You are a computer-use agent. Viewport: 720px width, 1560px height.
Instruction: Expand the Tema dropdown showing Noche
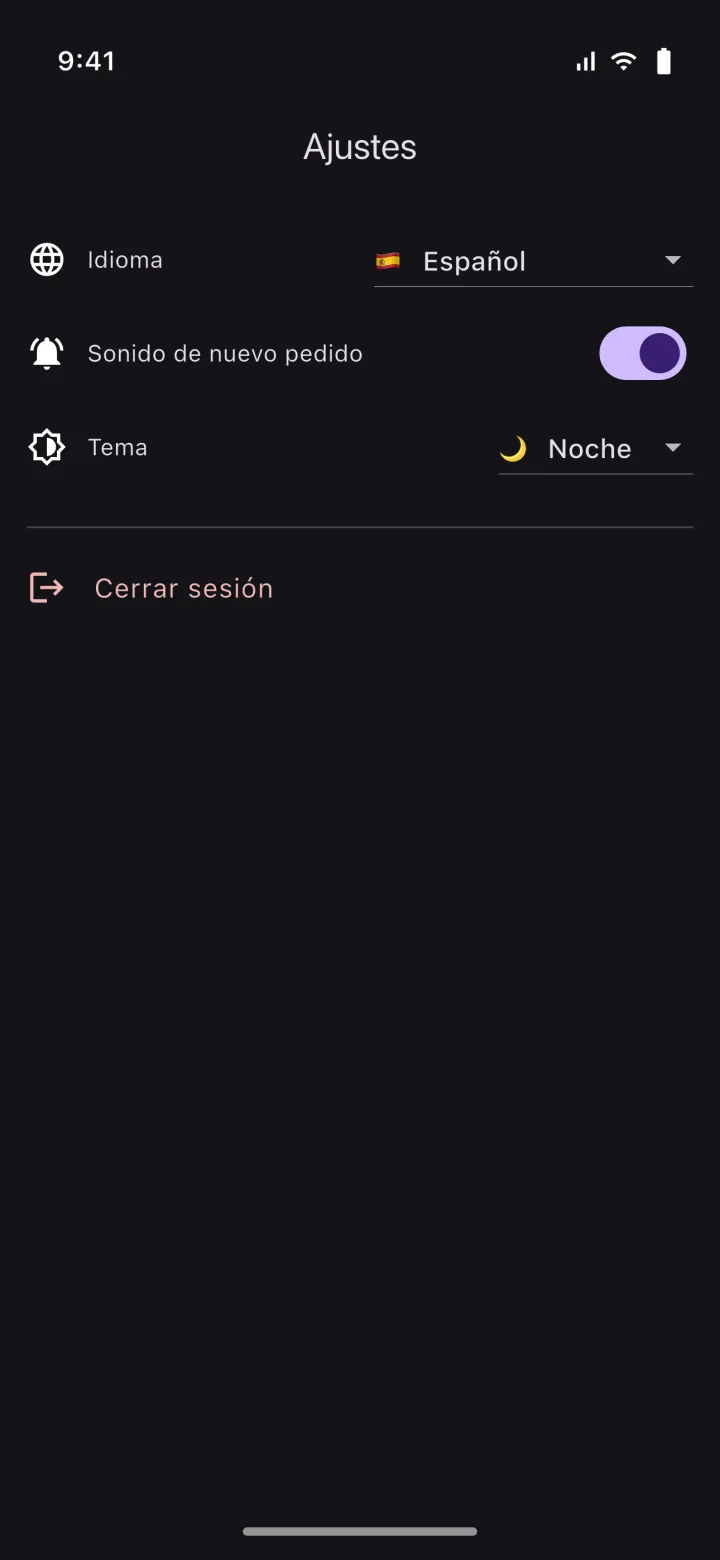595,448
